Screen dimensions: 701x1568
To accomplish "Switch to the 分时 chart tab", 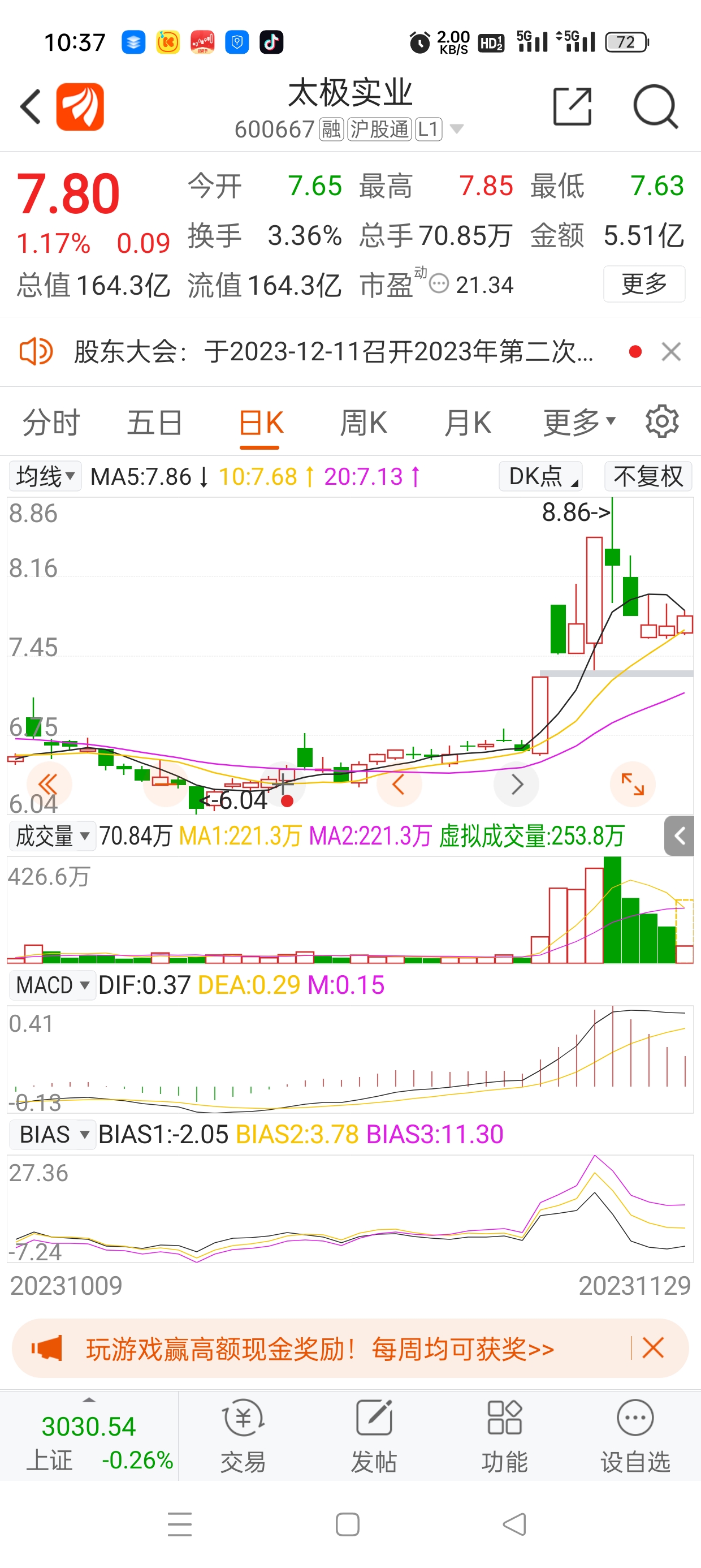I will click(51, 423).
